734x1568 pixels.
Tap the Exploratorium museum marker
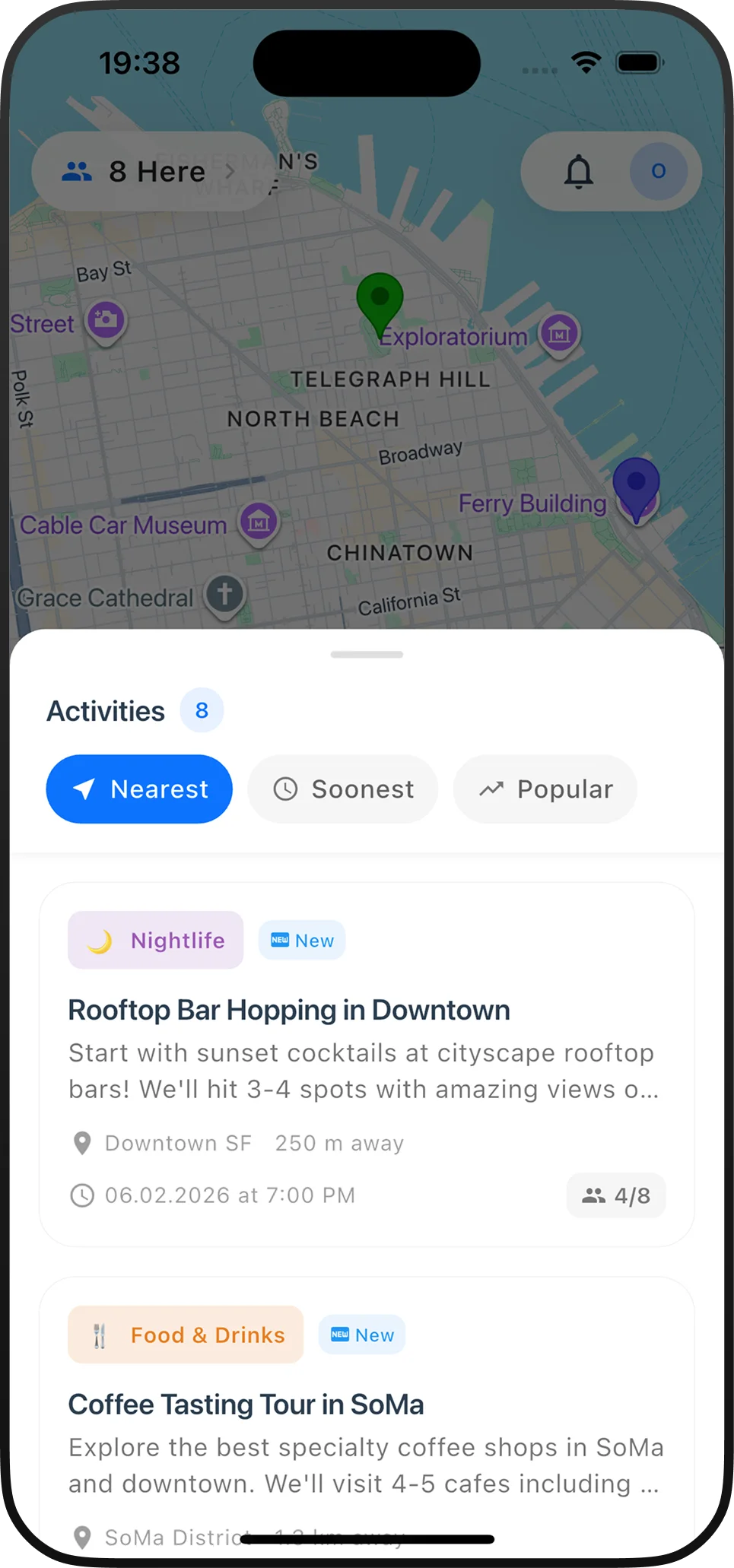point(559,332)
